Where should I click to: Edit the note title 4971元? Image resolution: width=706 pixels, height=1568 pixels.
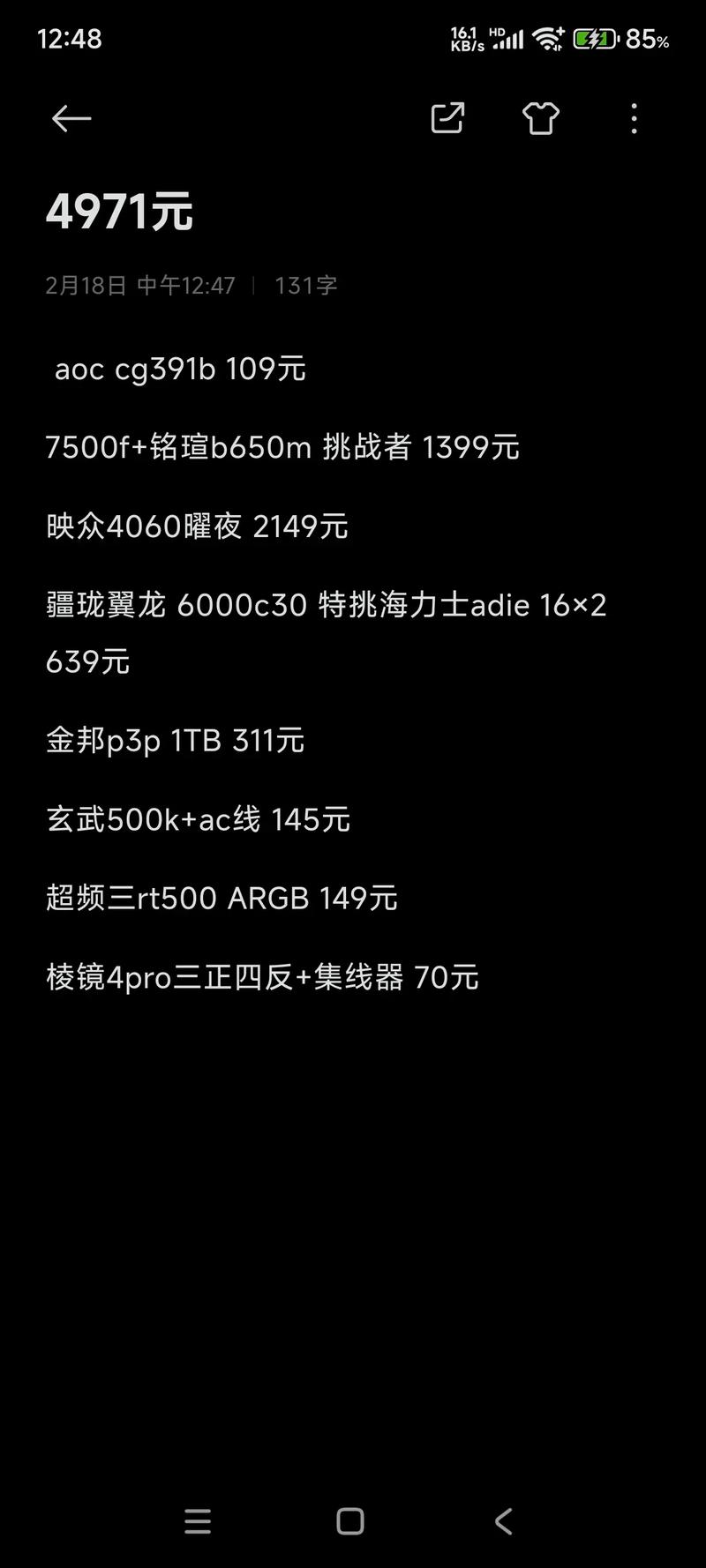(120, 213)
